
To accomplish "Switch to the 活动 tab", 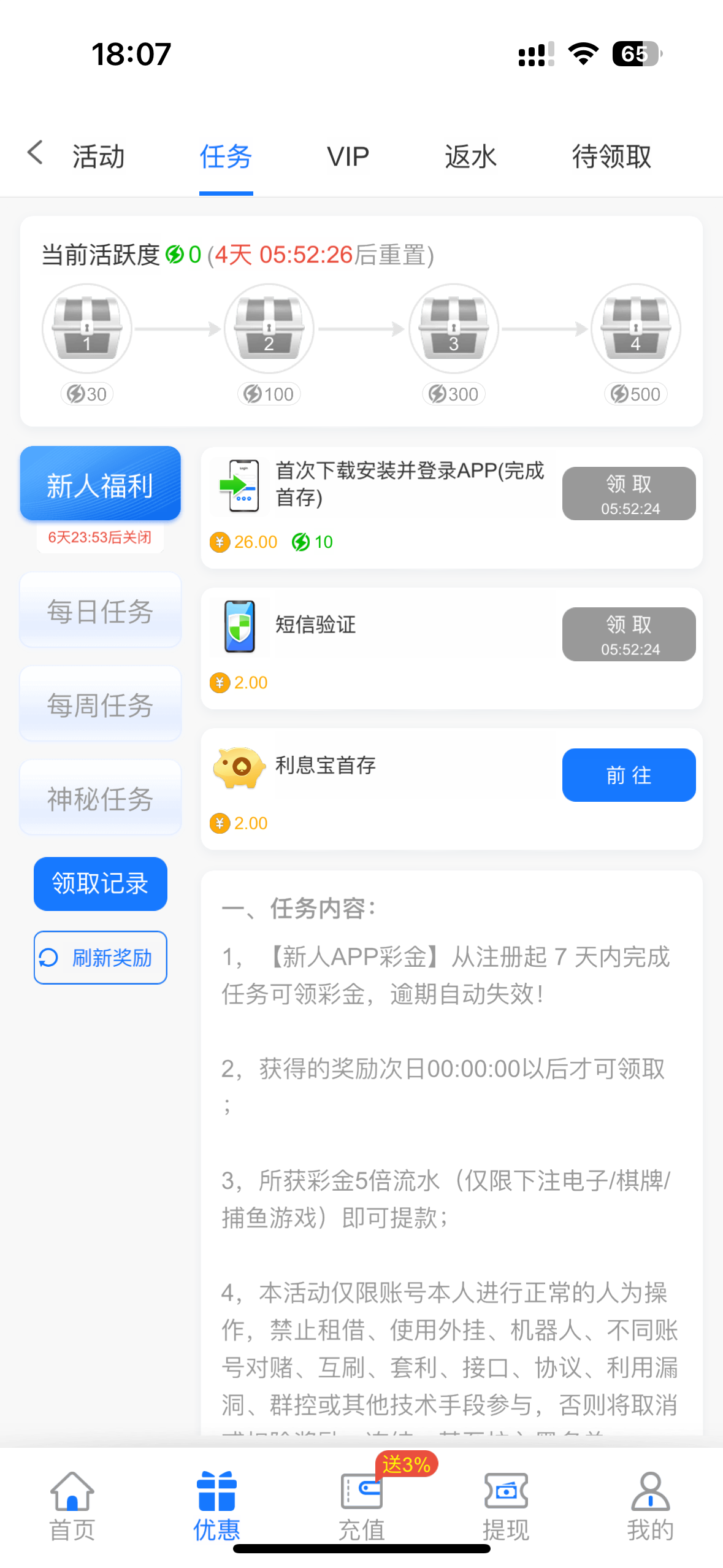I will click(x=98, y=157).
